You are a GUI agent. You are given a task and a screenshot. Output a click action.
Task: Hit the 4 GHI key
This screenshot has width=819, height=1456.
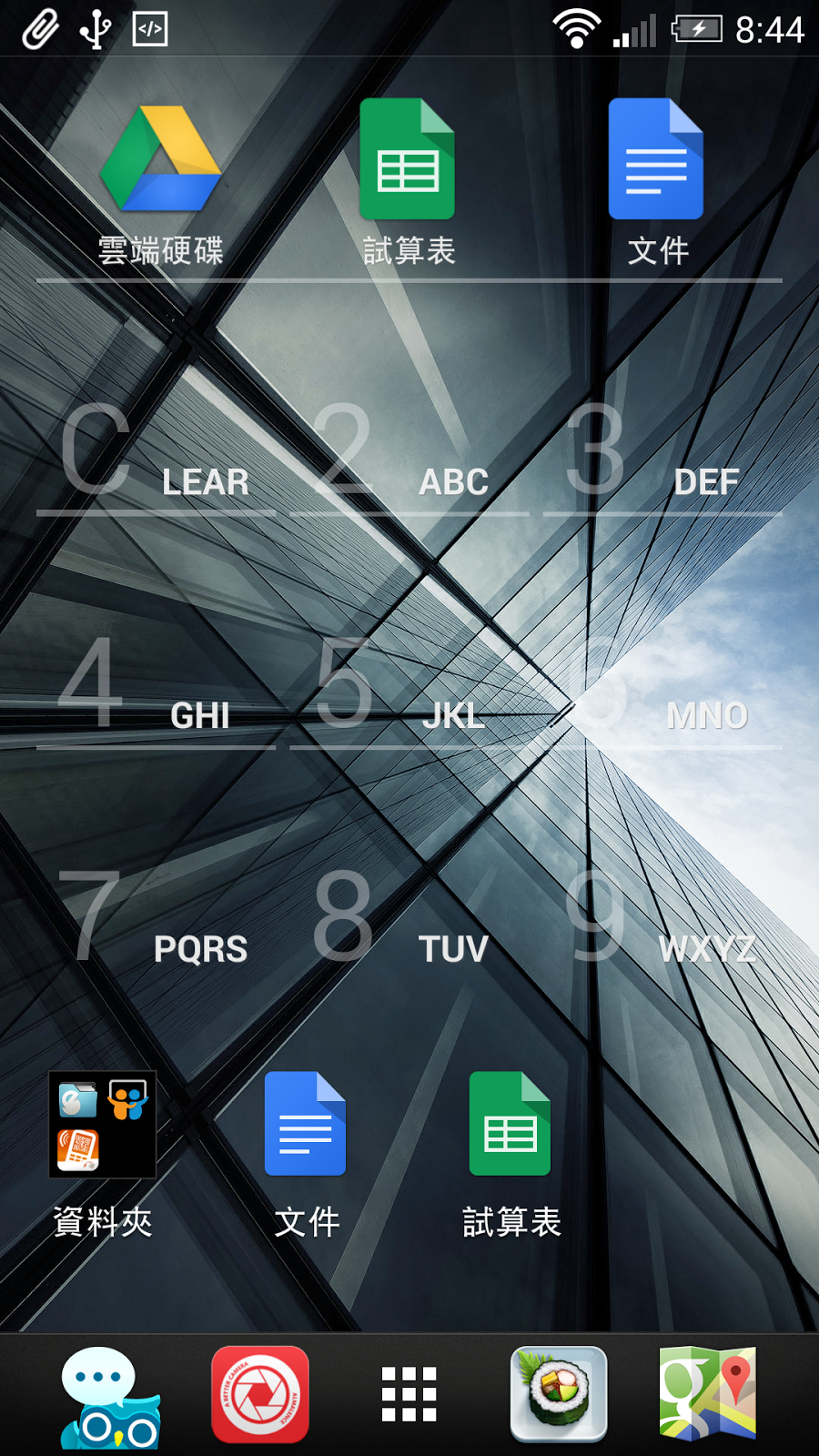click(156, 687)
